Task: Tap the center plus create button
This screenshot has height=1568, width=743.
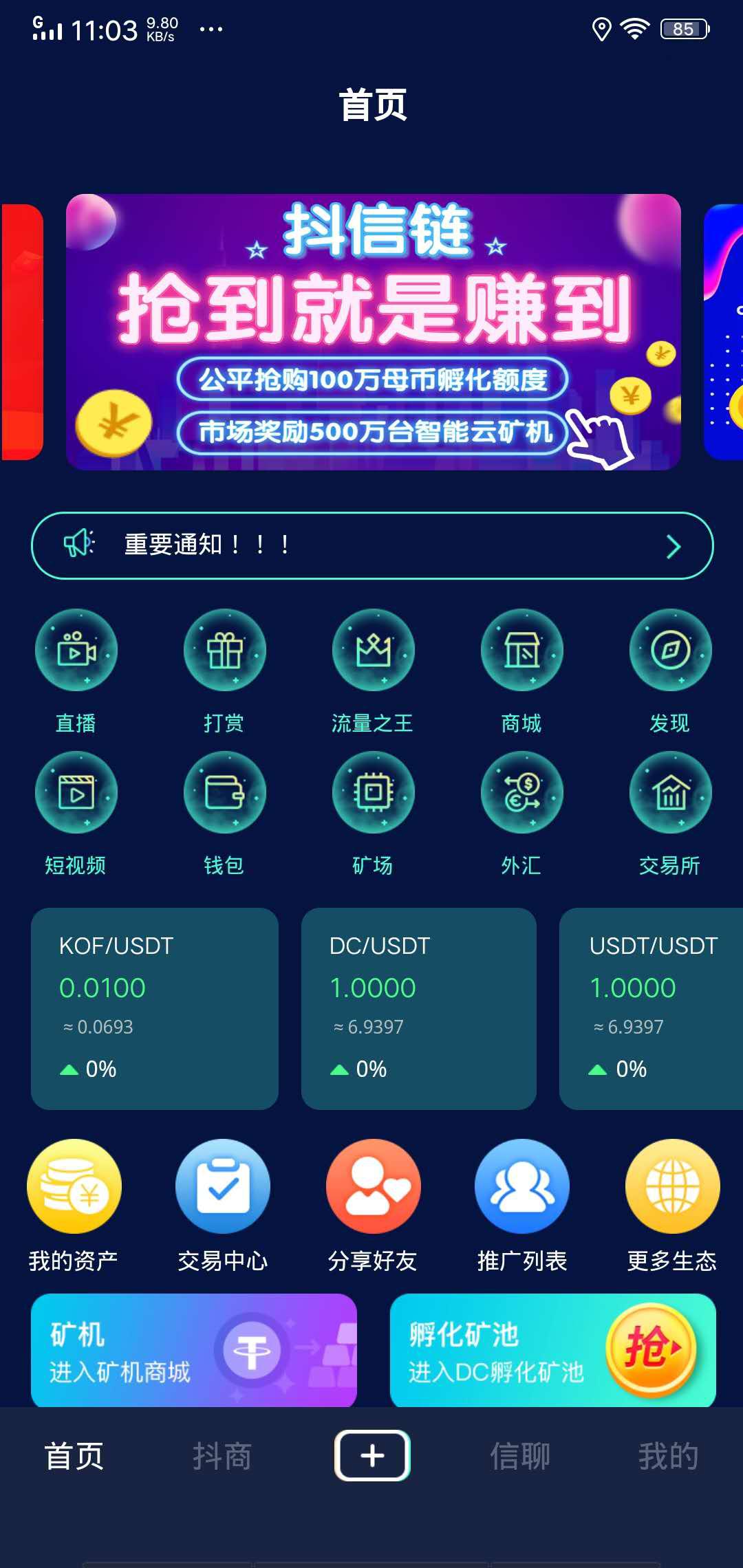Action: (x=371, y=1455)
